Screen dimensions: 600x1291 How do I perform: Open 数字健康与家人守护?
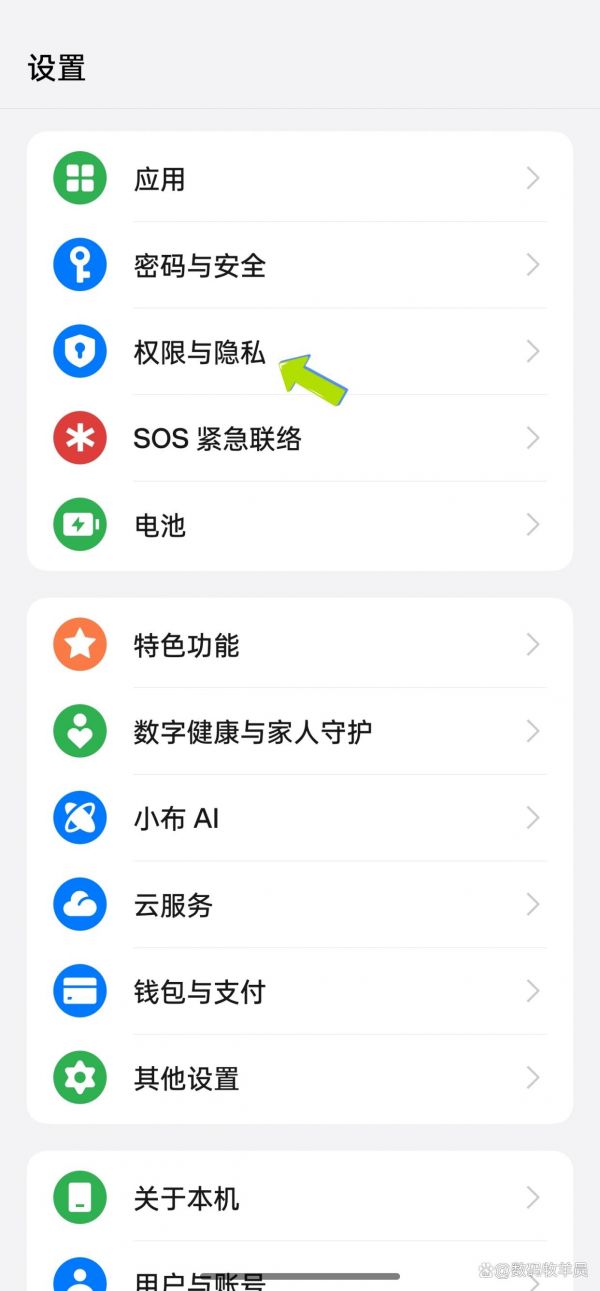pos(300,731)
